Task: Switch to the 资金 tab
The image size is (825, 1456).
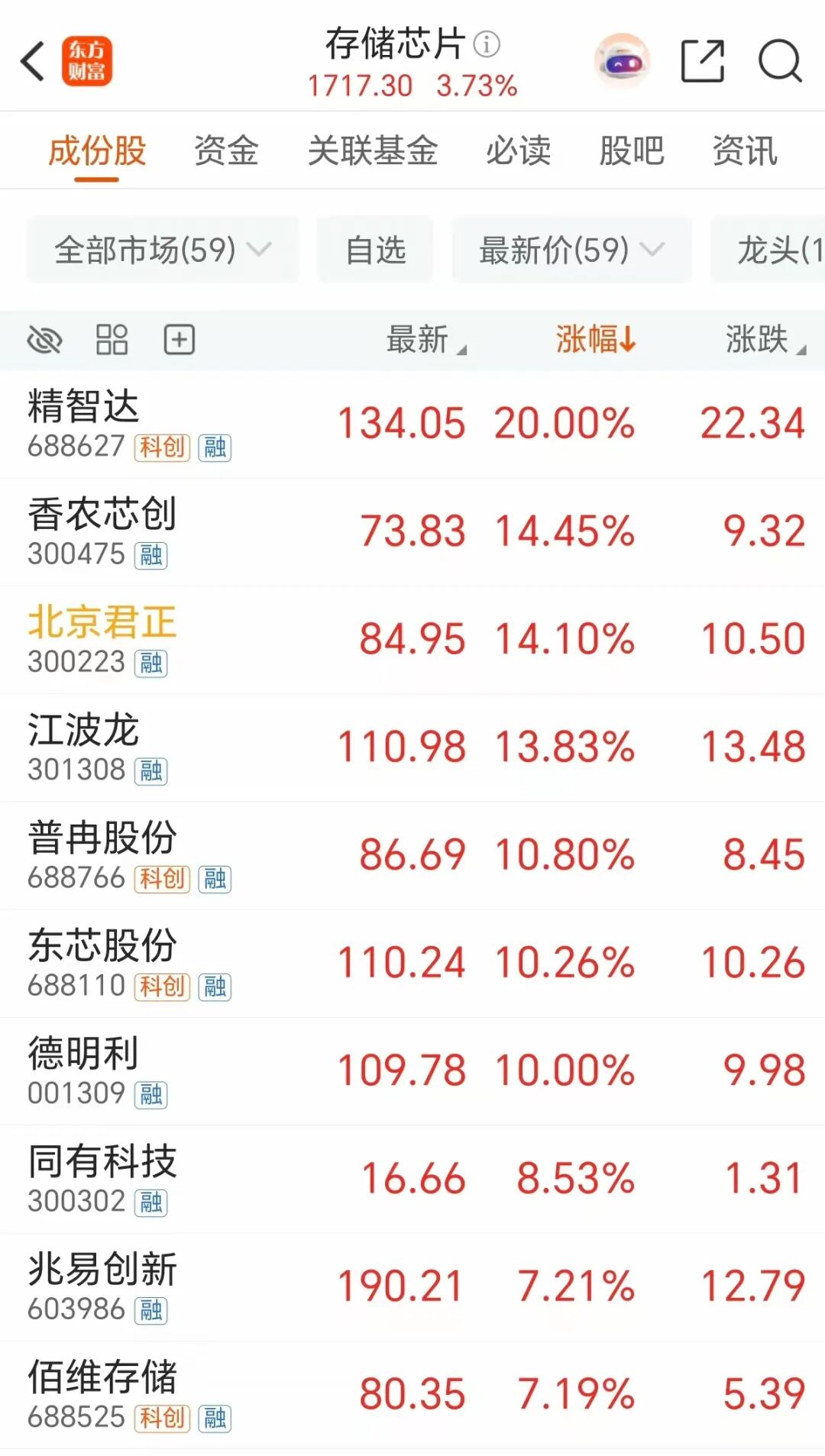Action: click(226, 150)
